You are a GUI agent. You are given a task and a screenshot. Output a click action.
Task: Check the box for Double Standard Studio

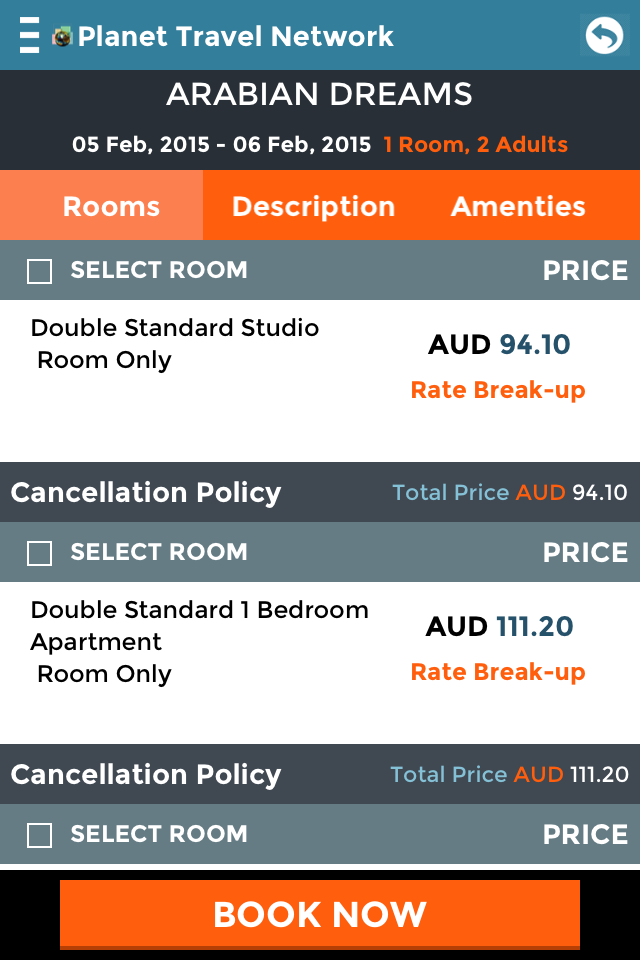coord(40,271)
